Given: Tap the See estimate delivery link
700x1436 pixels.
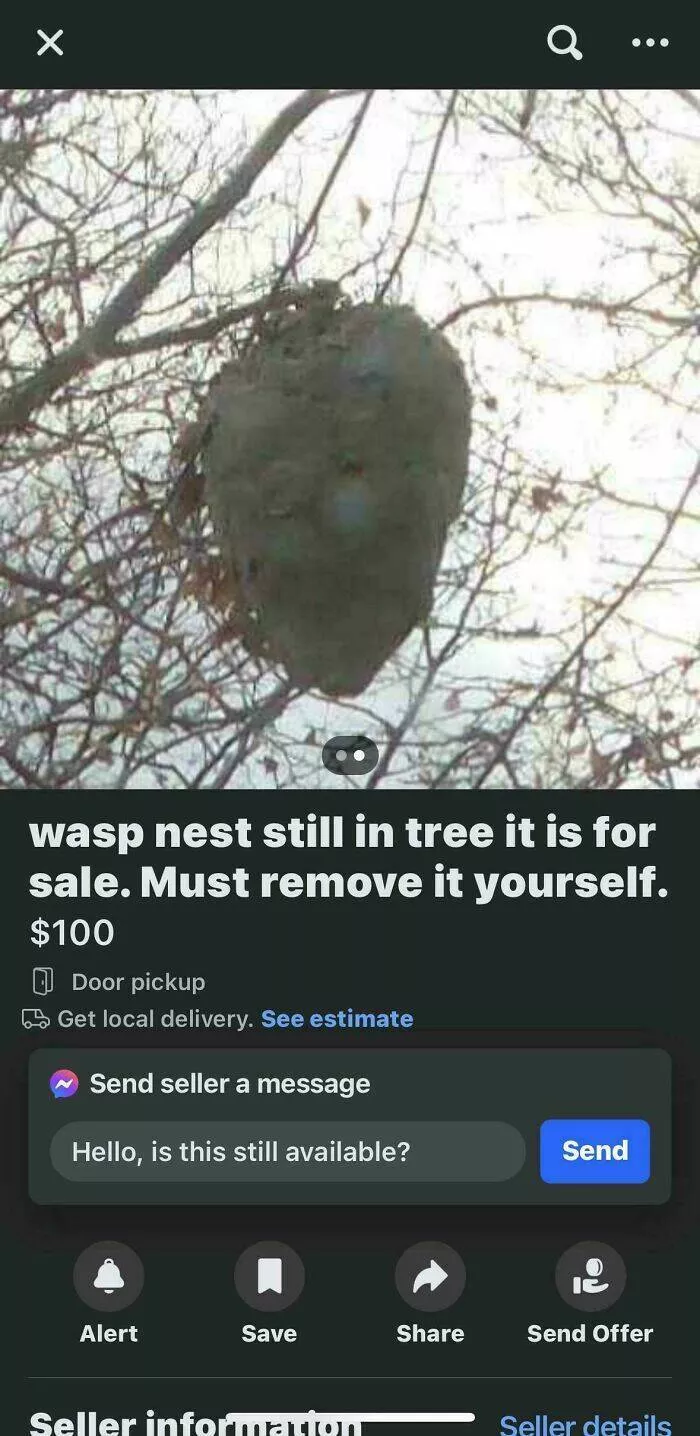Looking at the screenshot, I should 337,1019.
